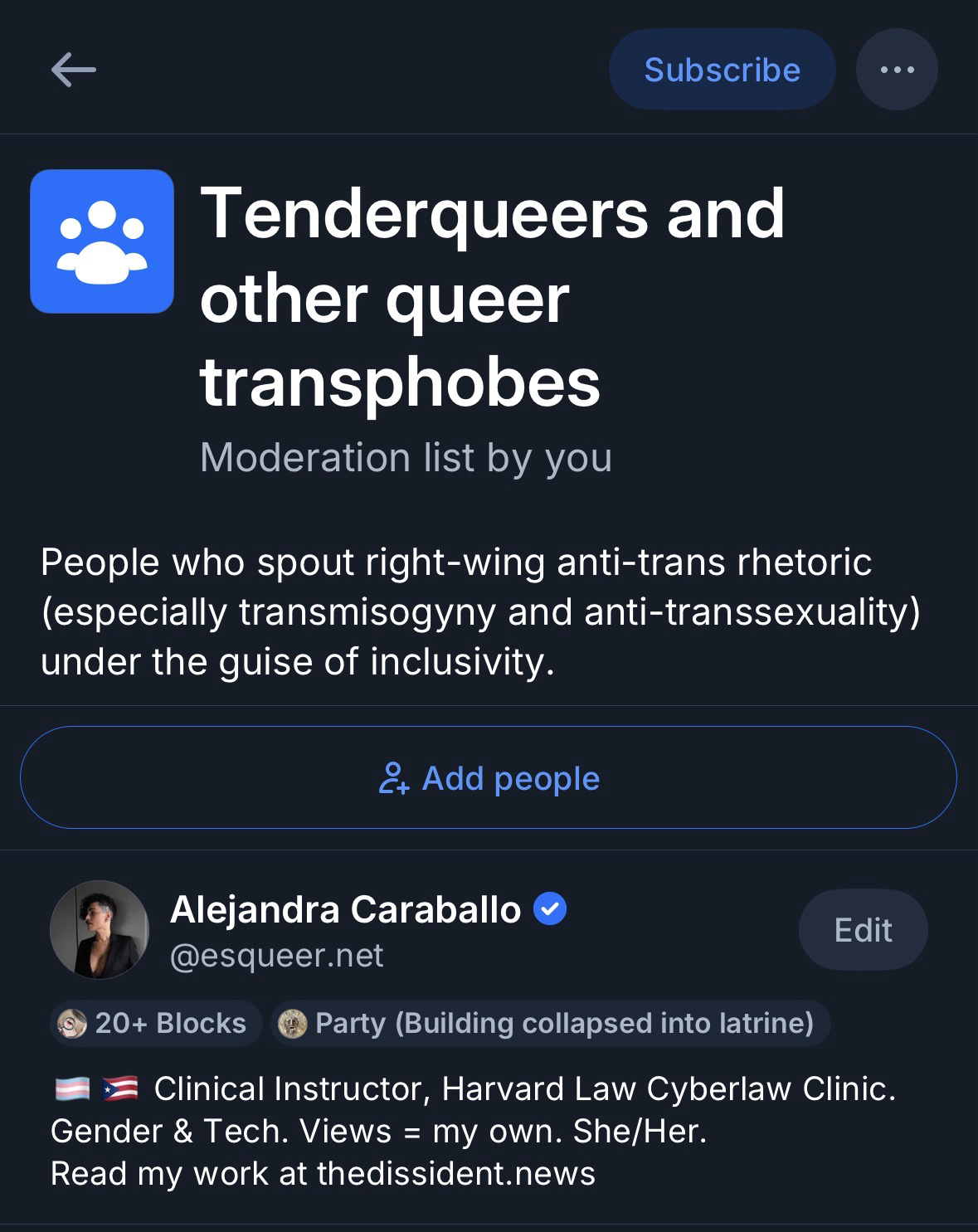
Task: Subscribe to this moderation list
Action: coord(722,70)
